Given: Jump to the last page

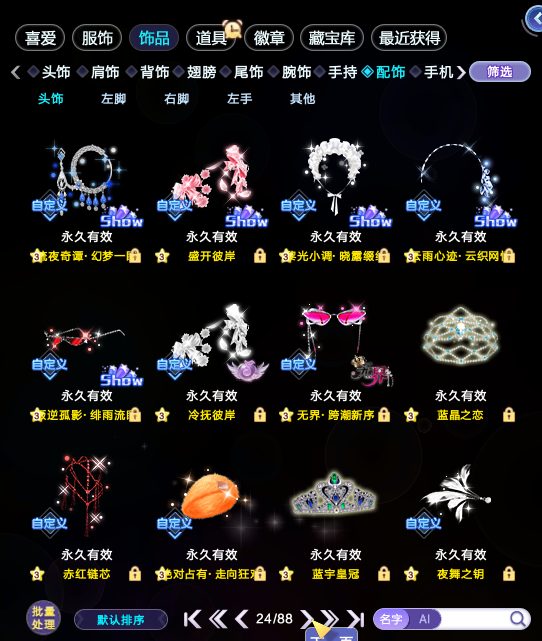Looking at the screenshot, I should 356,619.
